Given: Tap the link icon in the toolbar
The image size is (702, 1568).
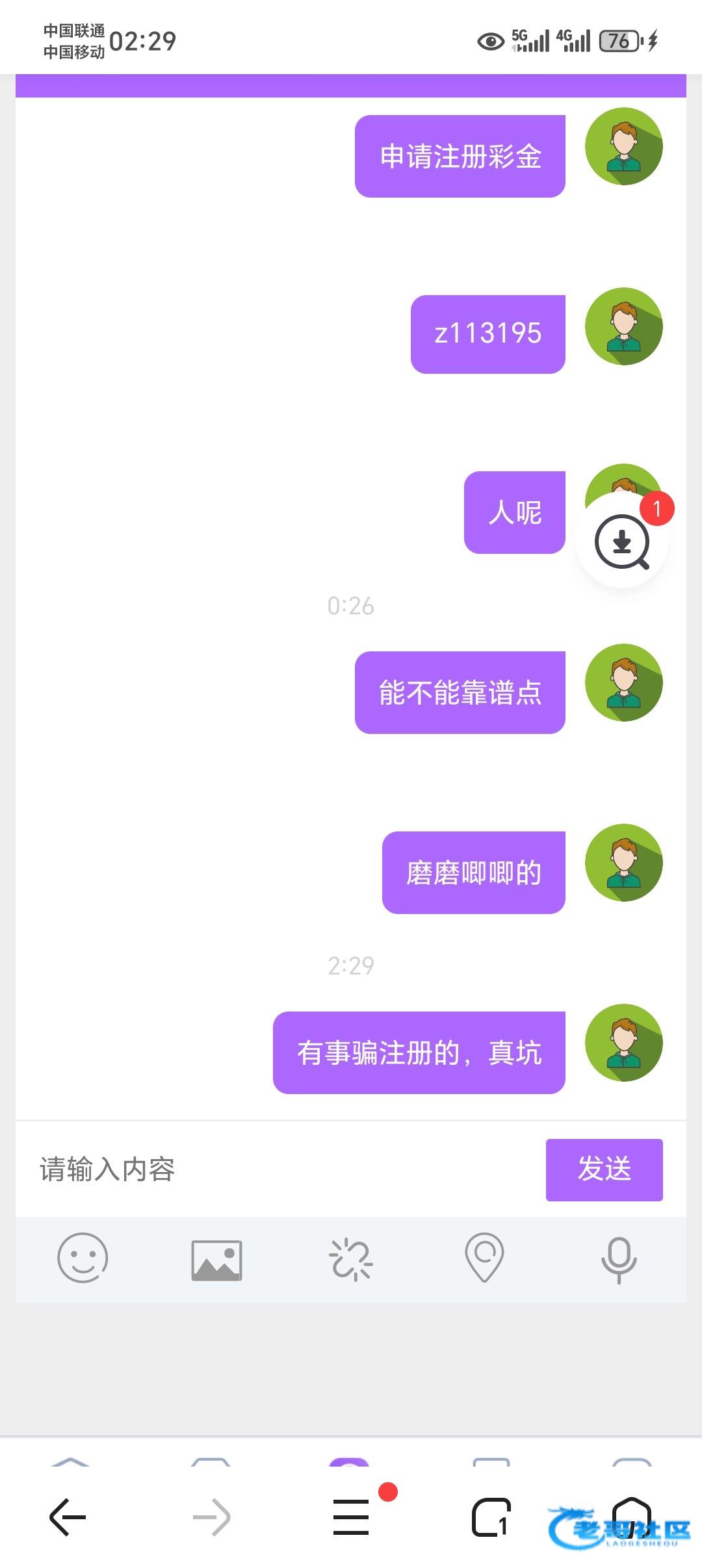Looking at the screenshot, I should click(x=351, y=1259).
